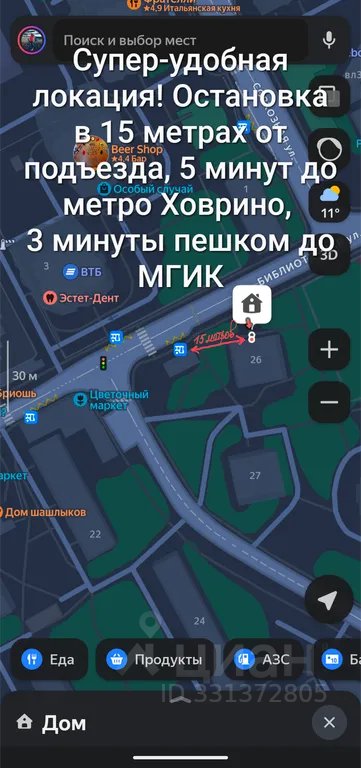361x768 pixels.
Task: Select the Продукты category chip
Action: (155, 659)
